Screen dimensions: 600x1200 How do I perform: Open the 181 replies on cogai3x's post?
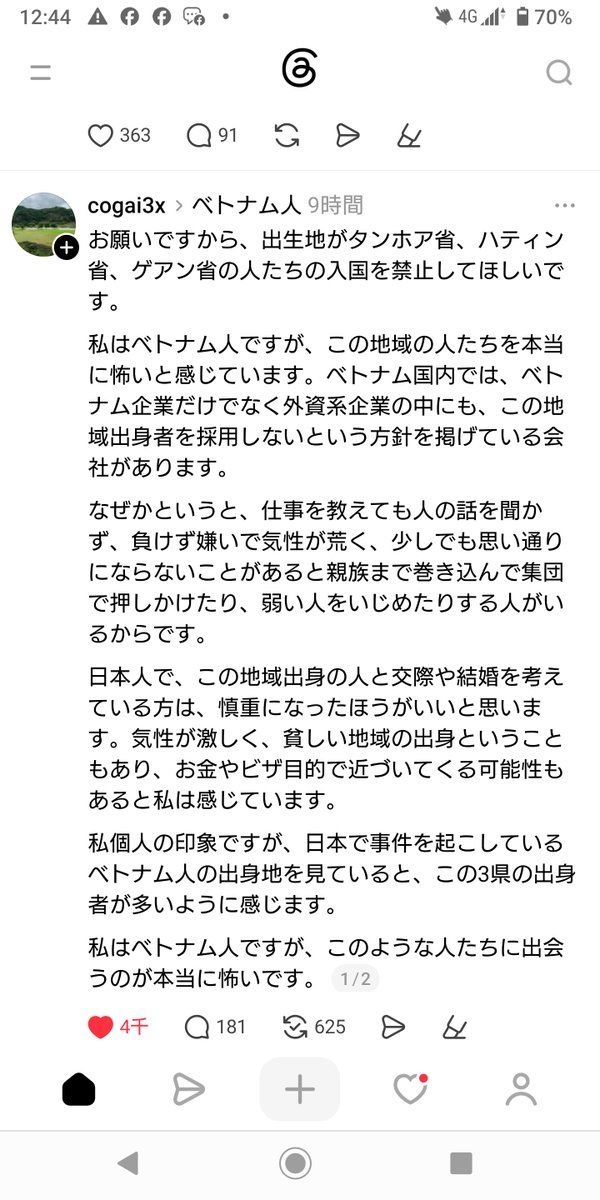198,1027
